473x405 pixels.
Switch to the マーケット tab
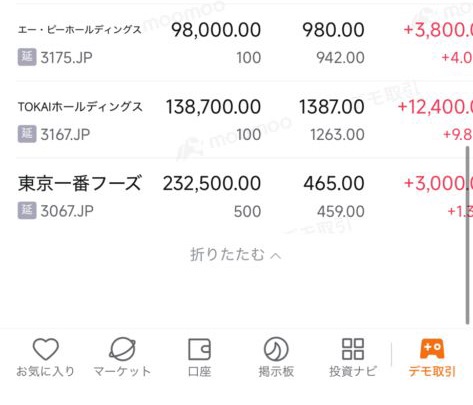tap(122, 358)
